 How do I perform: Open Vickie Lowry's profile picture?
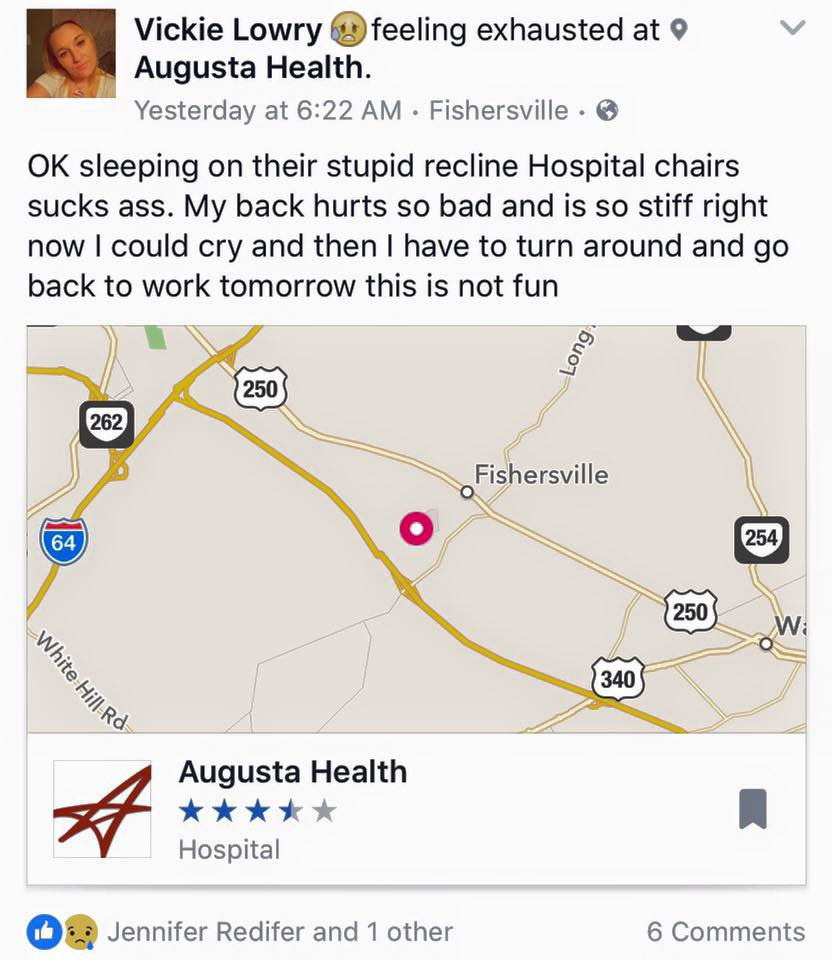pyautogui.click(x=68, y=56)
